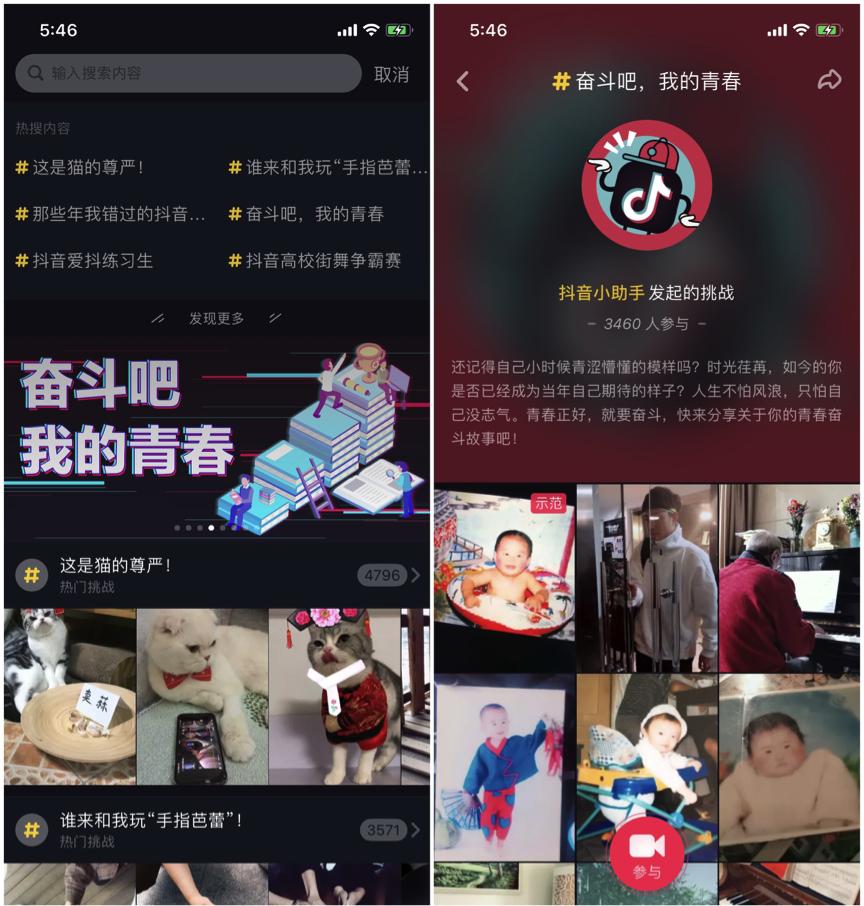Select hot search tag #抖音爱抖练习生
Image resolution: width=864 pixels, height=906 pixels.
coord(84,261)
